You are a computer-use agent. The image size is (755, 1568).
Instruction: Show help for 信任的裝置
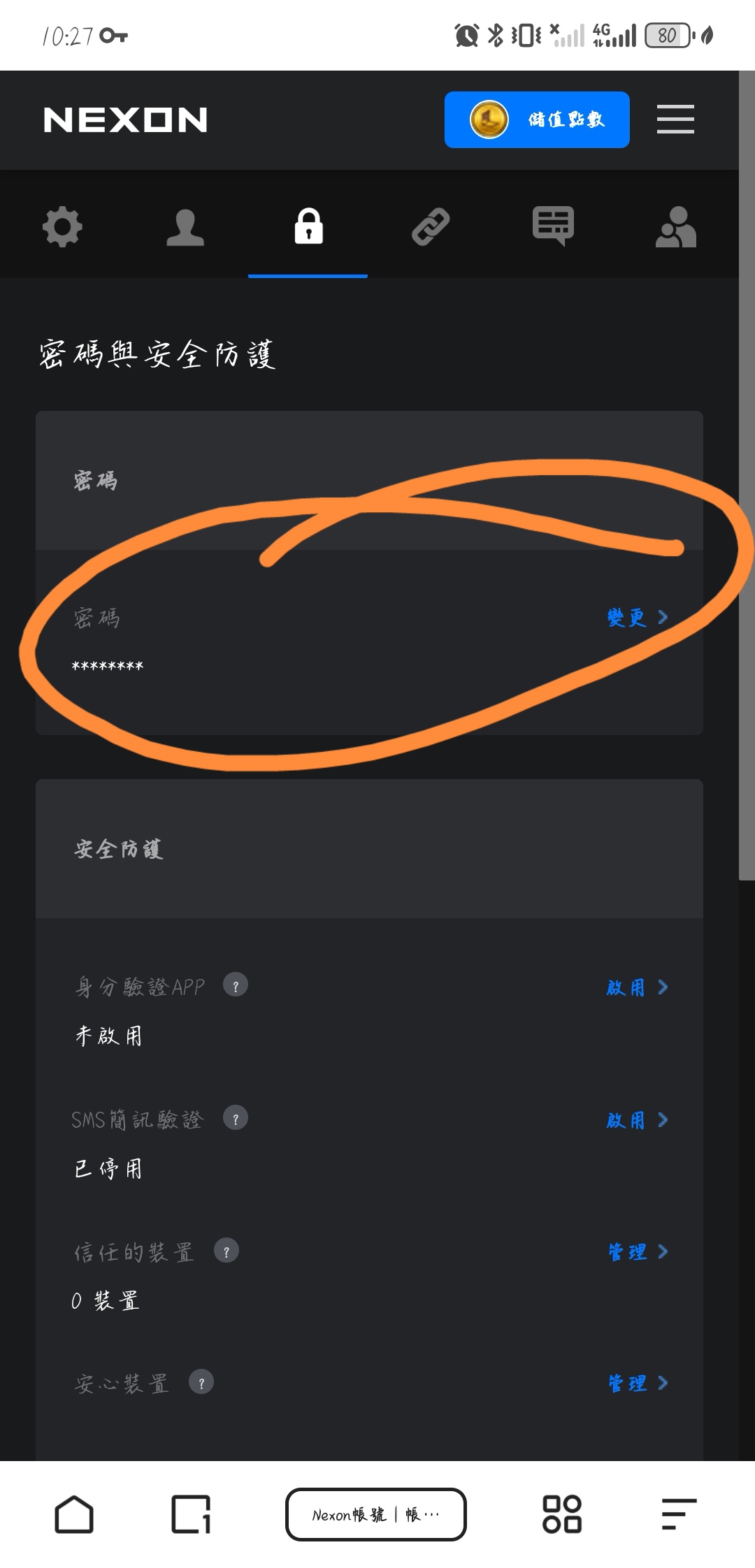[x=226, y=1251]
